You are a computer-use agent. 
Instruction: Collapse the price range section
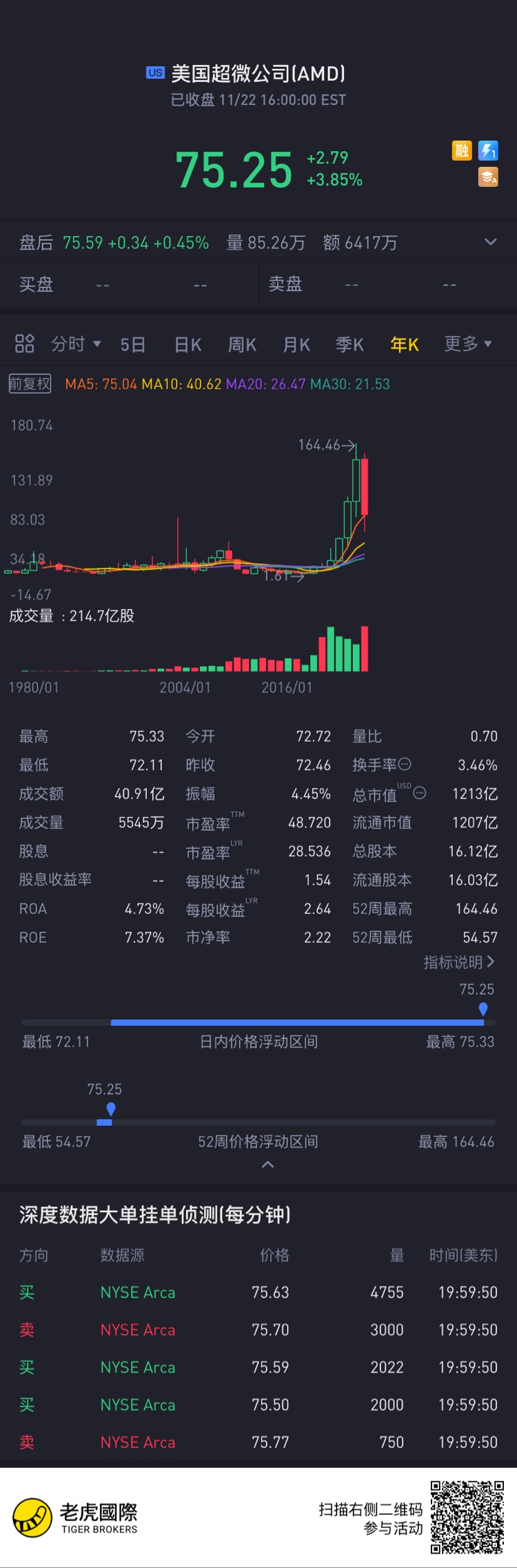click(268, 1165)
